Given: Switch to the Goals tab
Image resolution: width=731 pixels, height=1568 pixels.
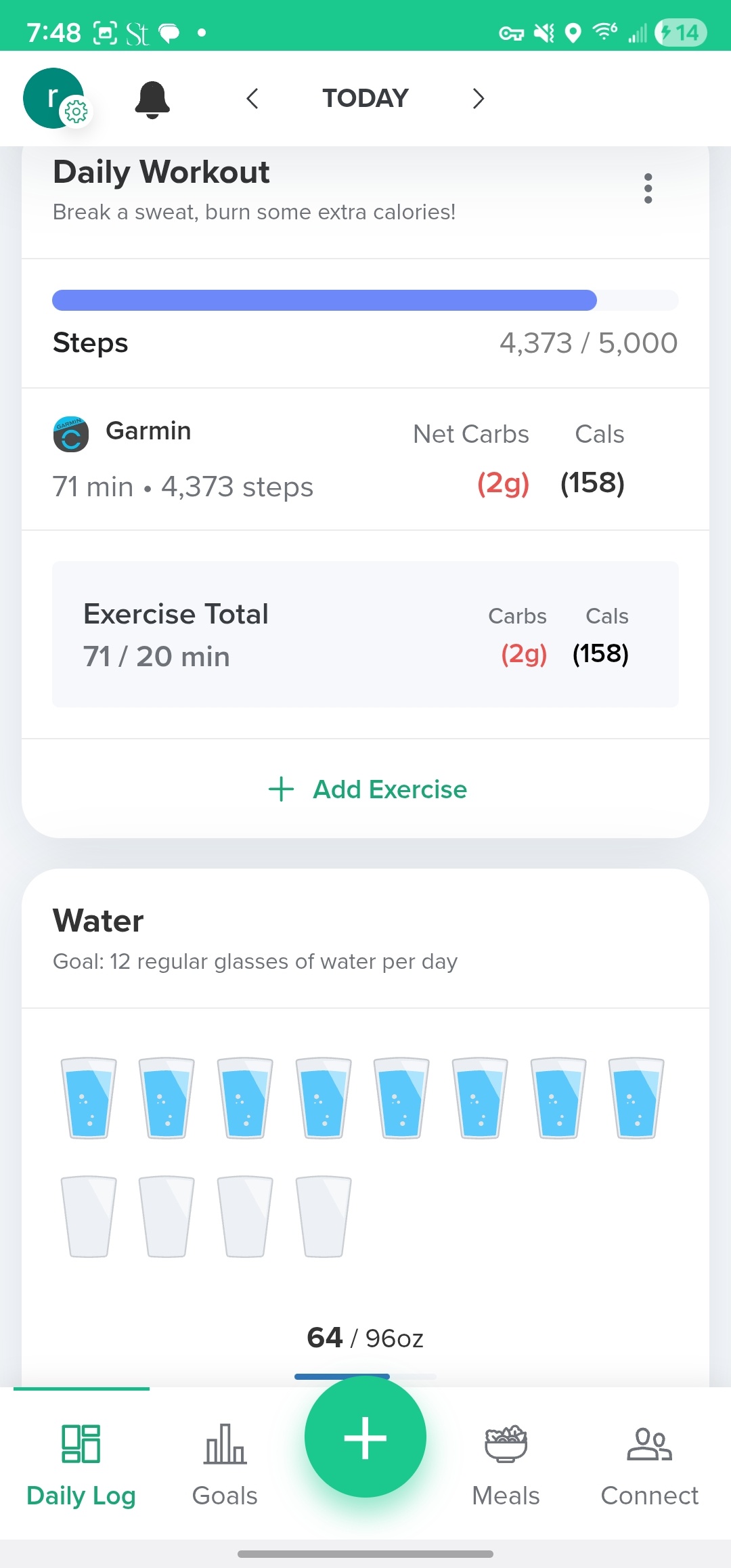Looking at the screenshot, I should (225, 1464).
